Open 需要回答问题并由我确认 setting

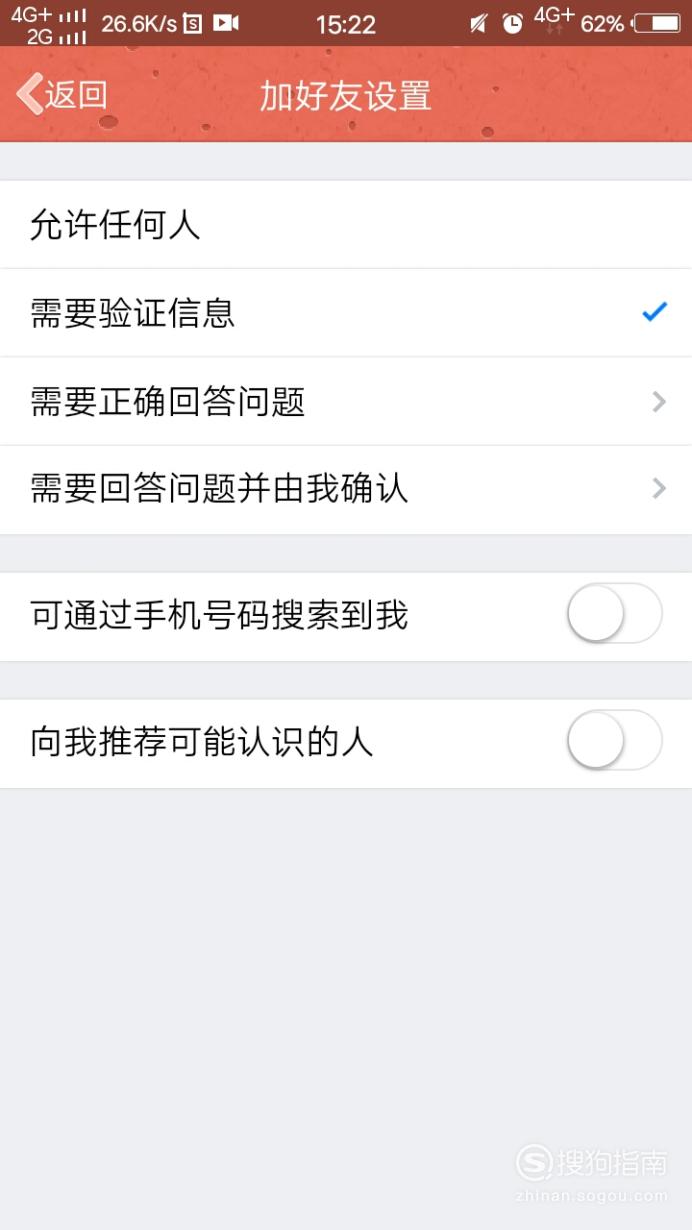tap(346, 490)
